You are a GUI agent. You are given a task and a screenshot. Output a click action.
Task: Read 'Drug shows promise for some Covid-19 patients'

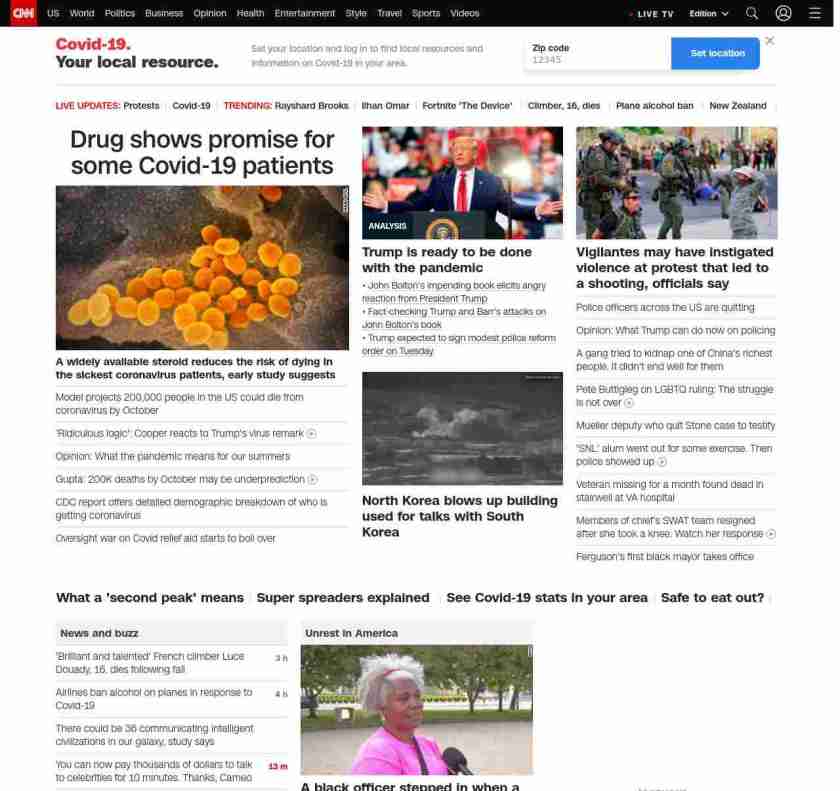tap(202, 152)
